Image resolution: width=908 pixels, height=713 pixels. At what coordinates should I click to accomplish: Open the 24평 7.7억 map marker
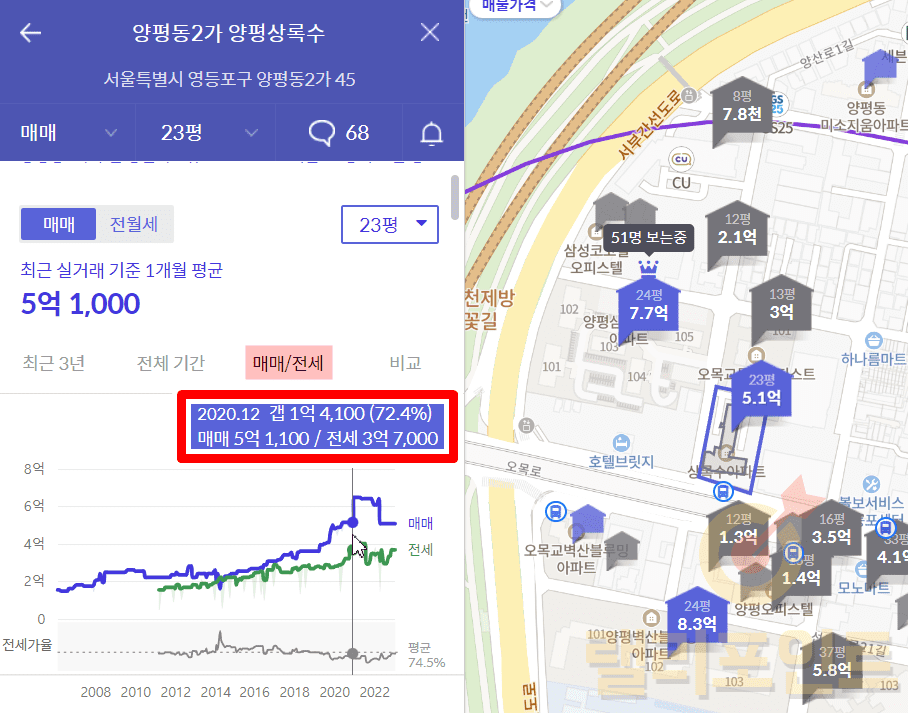pos(648,305)
